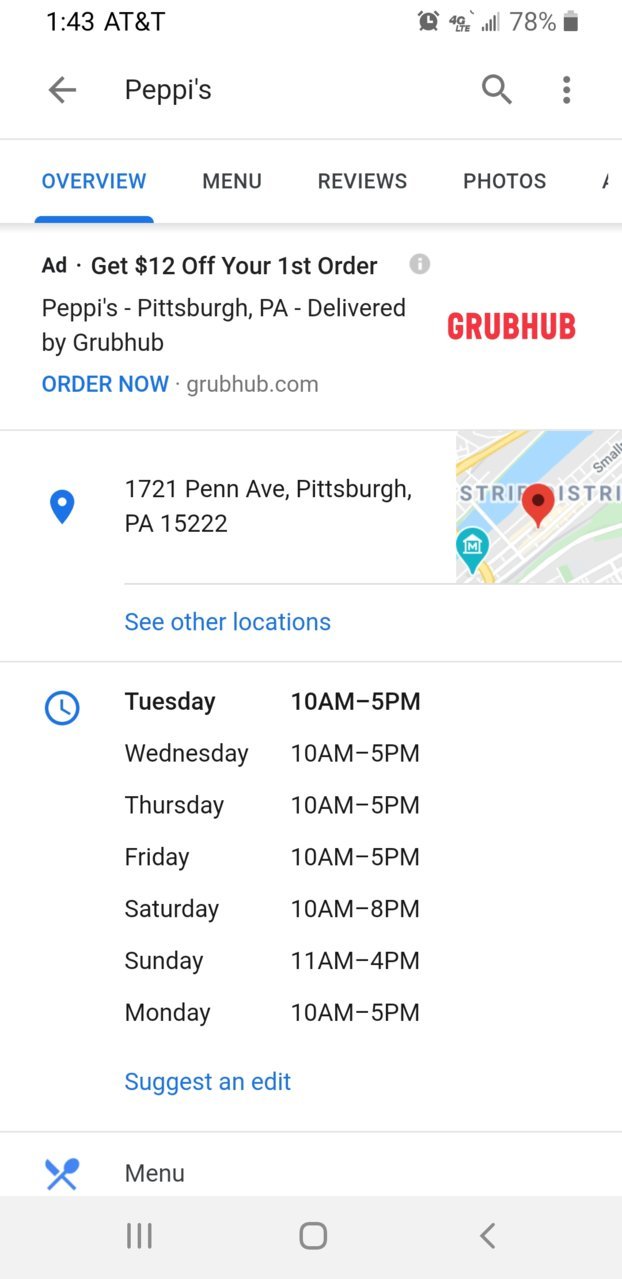The width and height of the screenshot is (622, 1279).
Task: Open recent apps in navigation bar
Action: click(x=139, y=1236)
